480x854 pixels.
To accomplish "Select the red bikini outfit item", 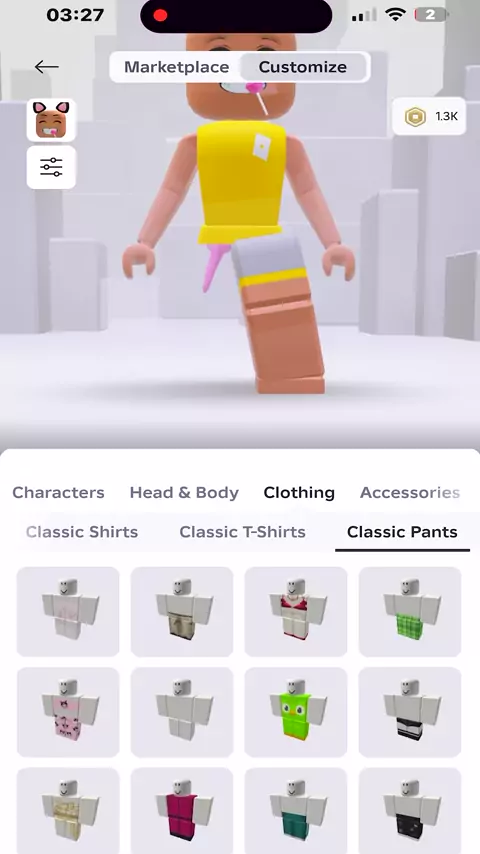I will point(296,611).
